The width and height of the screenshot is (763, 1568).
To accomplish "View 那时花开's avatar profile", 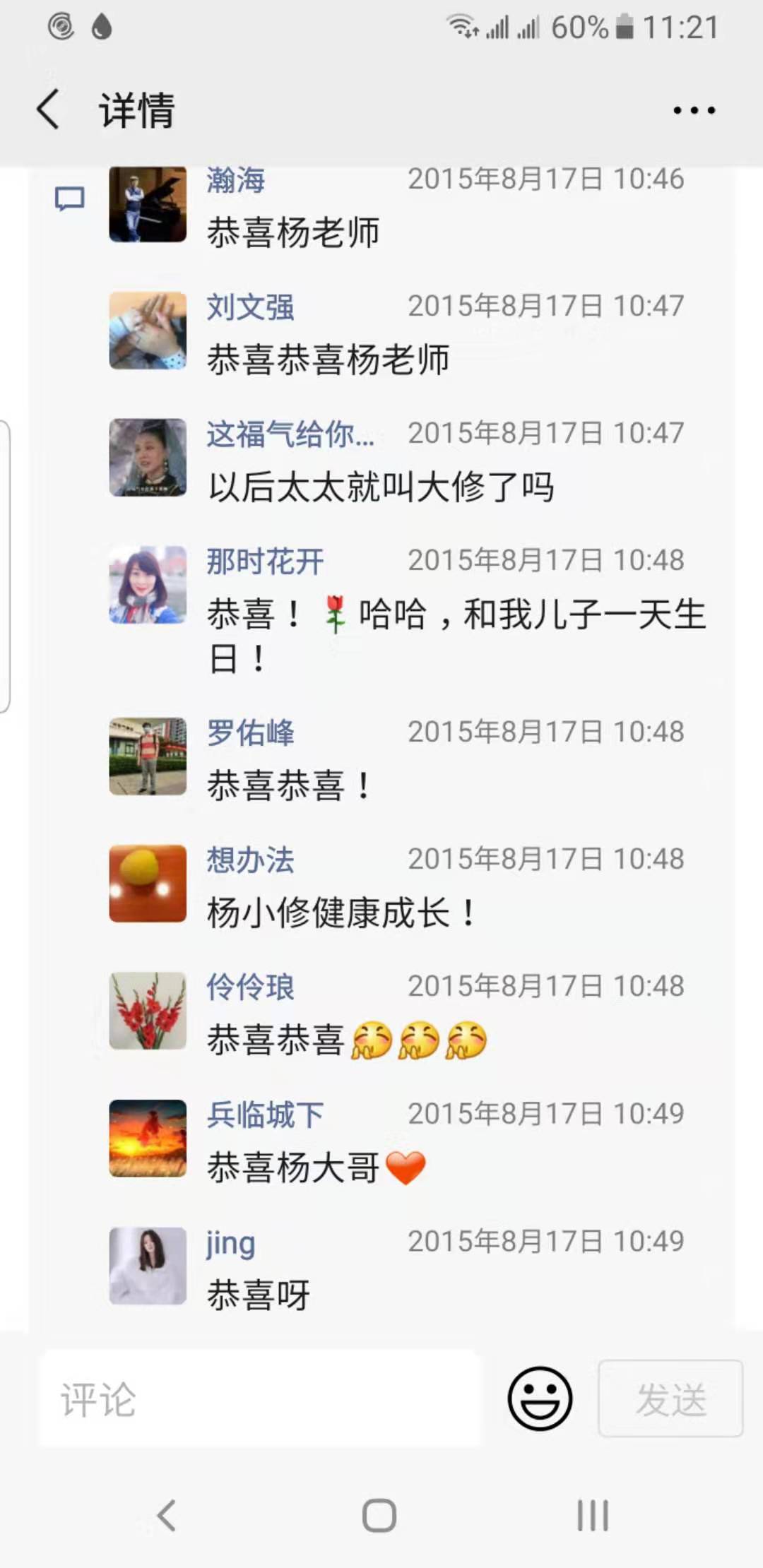I will coord(148,585).
